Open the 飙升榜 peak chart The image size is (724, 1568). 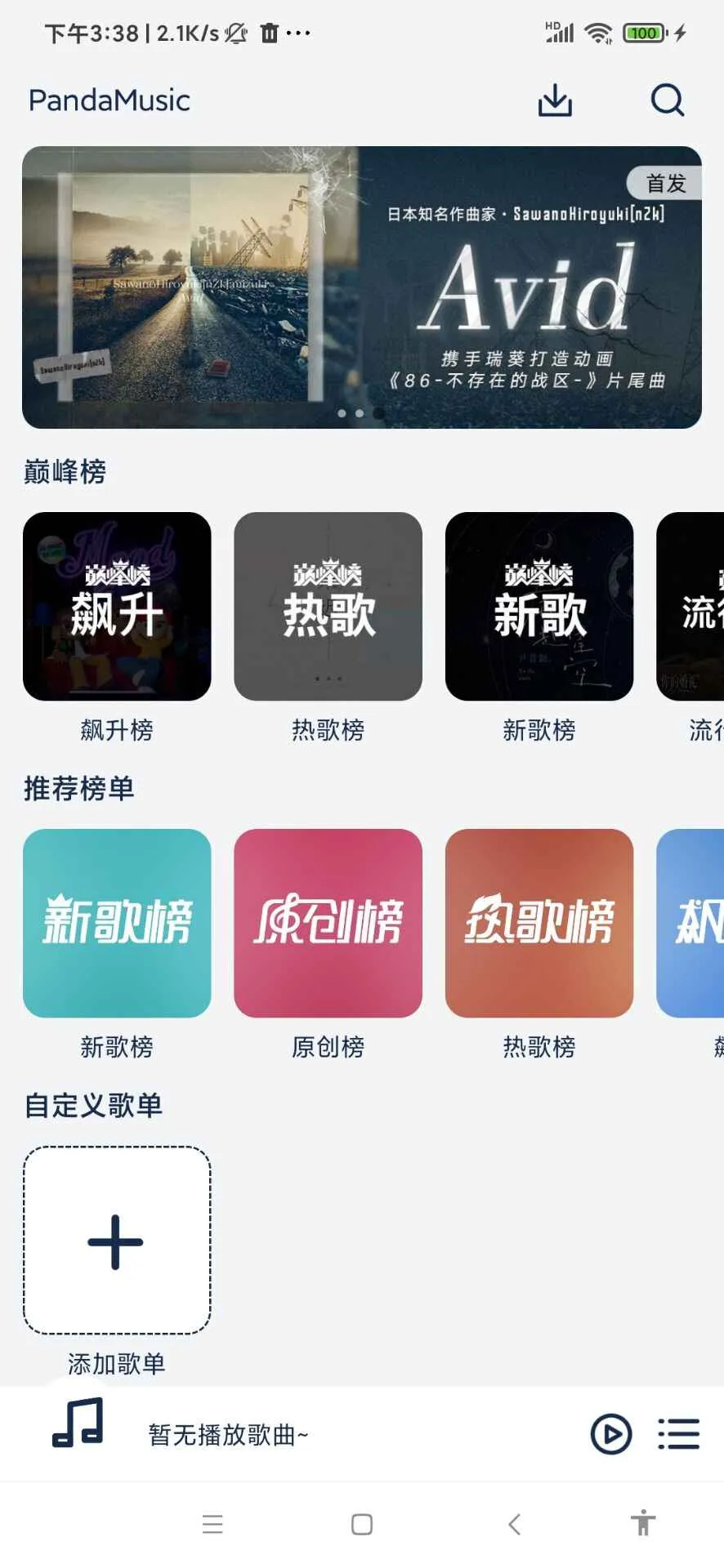117,606
